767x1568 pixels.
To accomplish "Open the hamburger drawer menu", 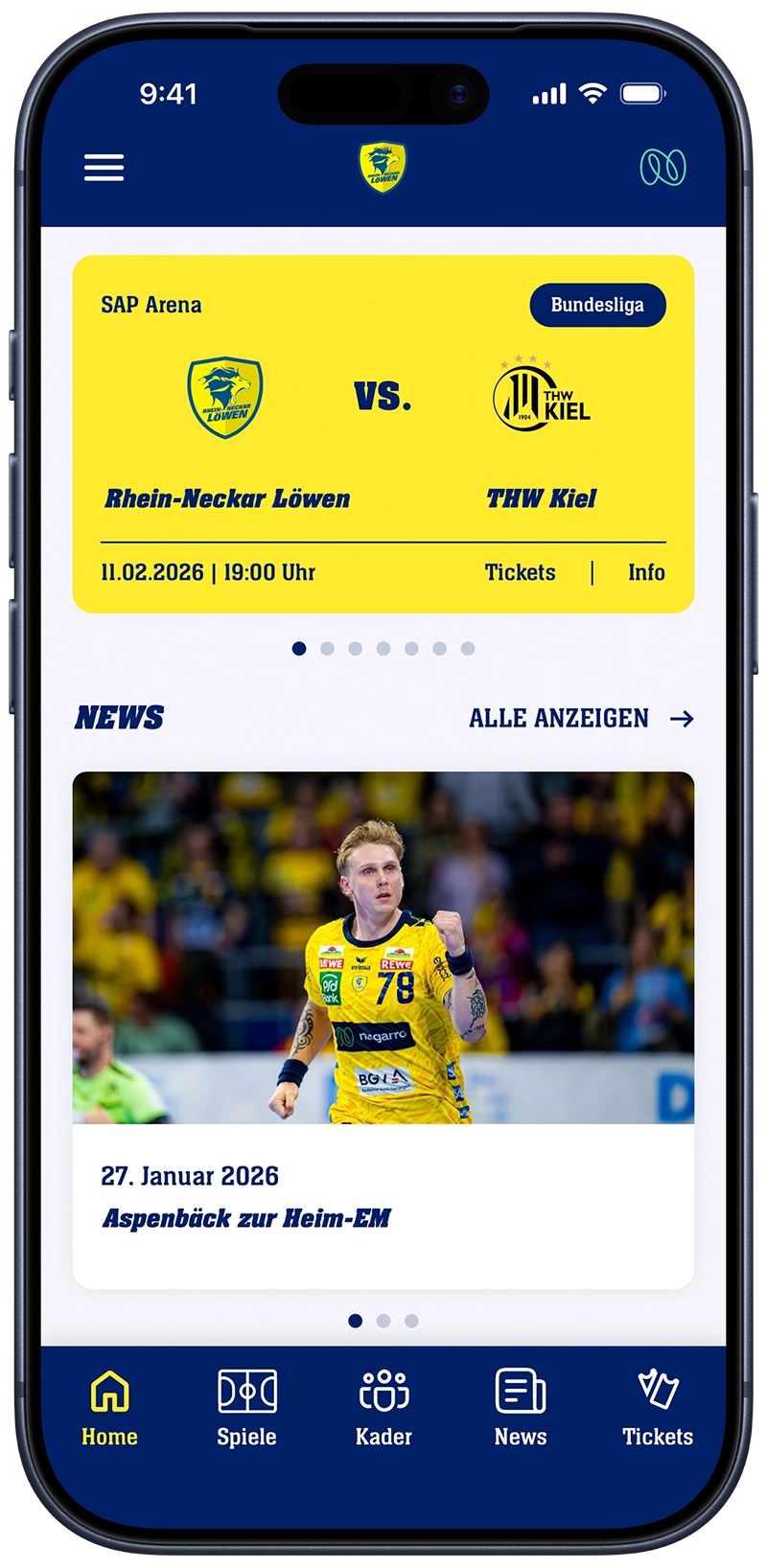I will 104,168.
